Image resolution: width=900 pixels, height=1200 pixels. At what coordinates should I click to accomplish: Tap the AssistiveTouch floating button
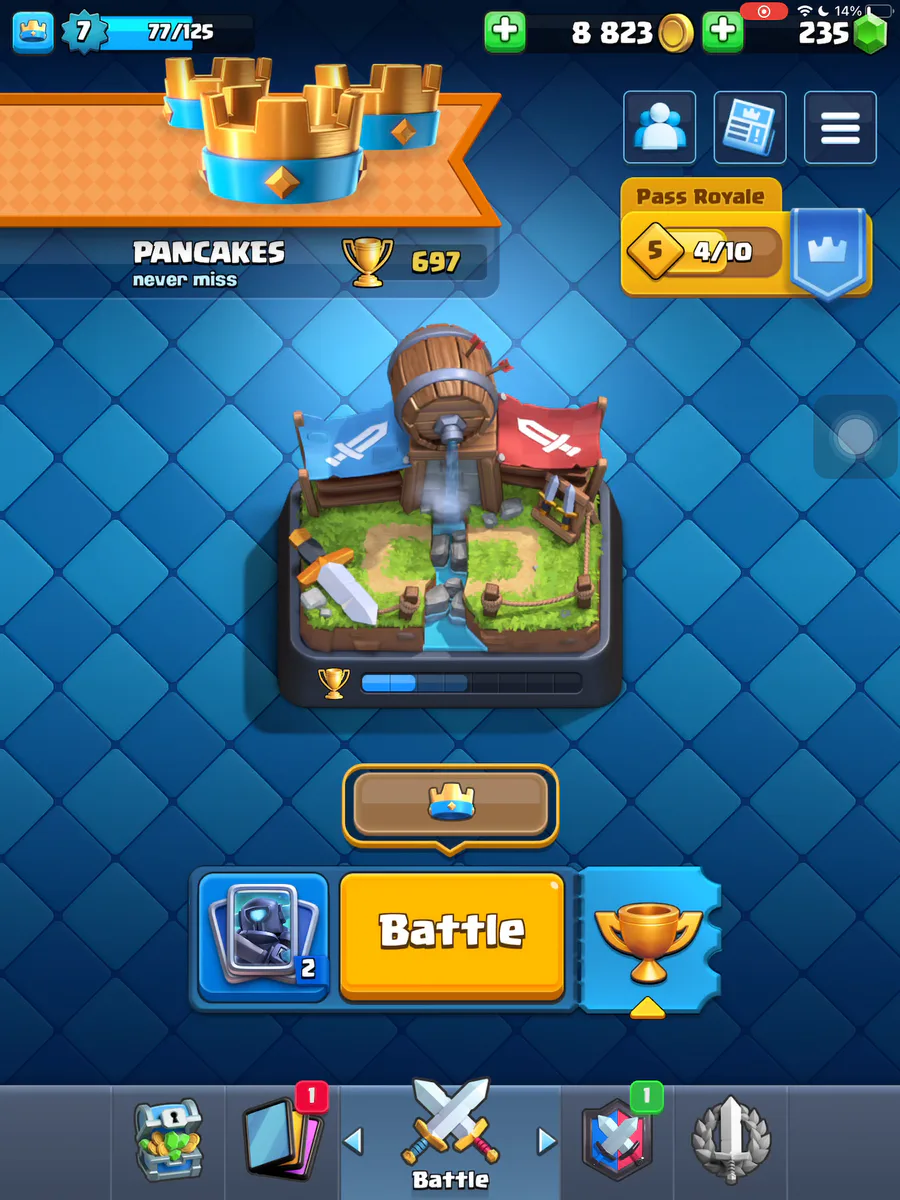(x=855, y=436)
